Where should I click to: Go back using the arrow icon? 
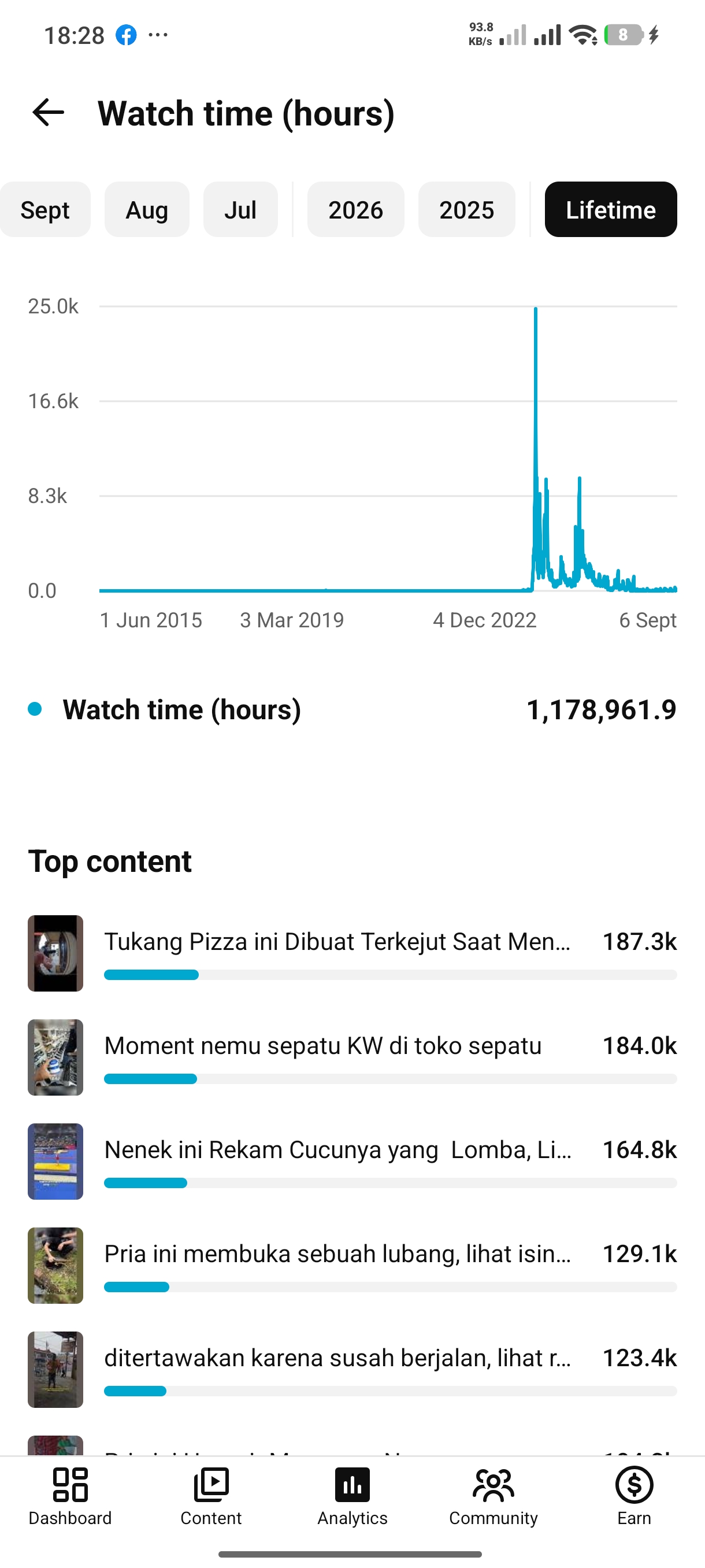[48, 113]
